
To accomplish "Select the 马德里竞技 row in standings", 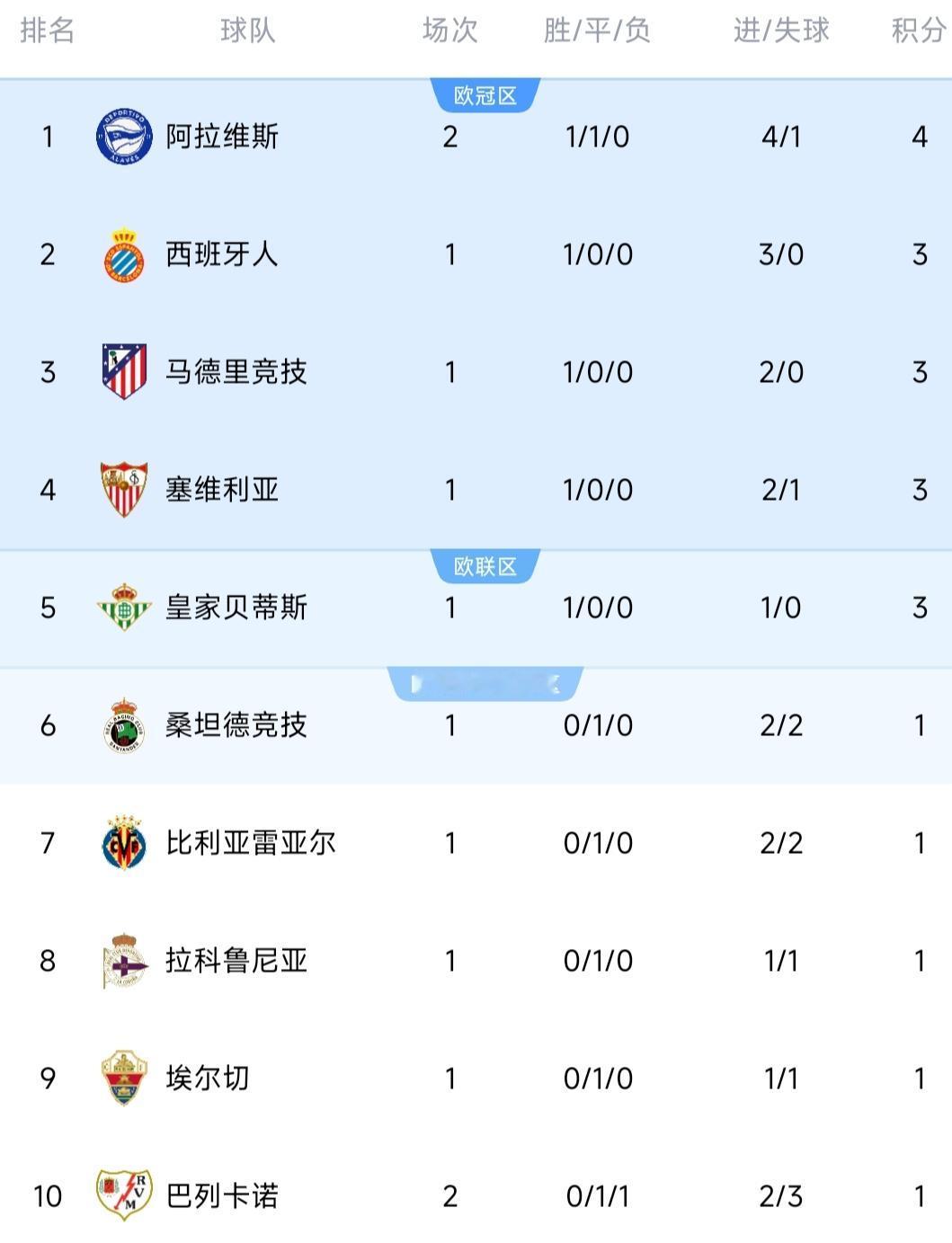I will (x=476, y=372).
